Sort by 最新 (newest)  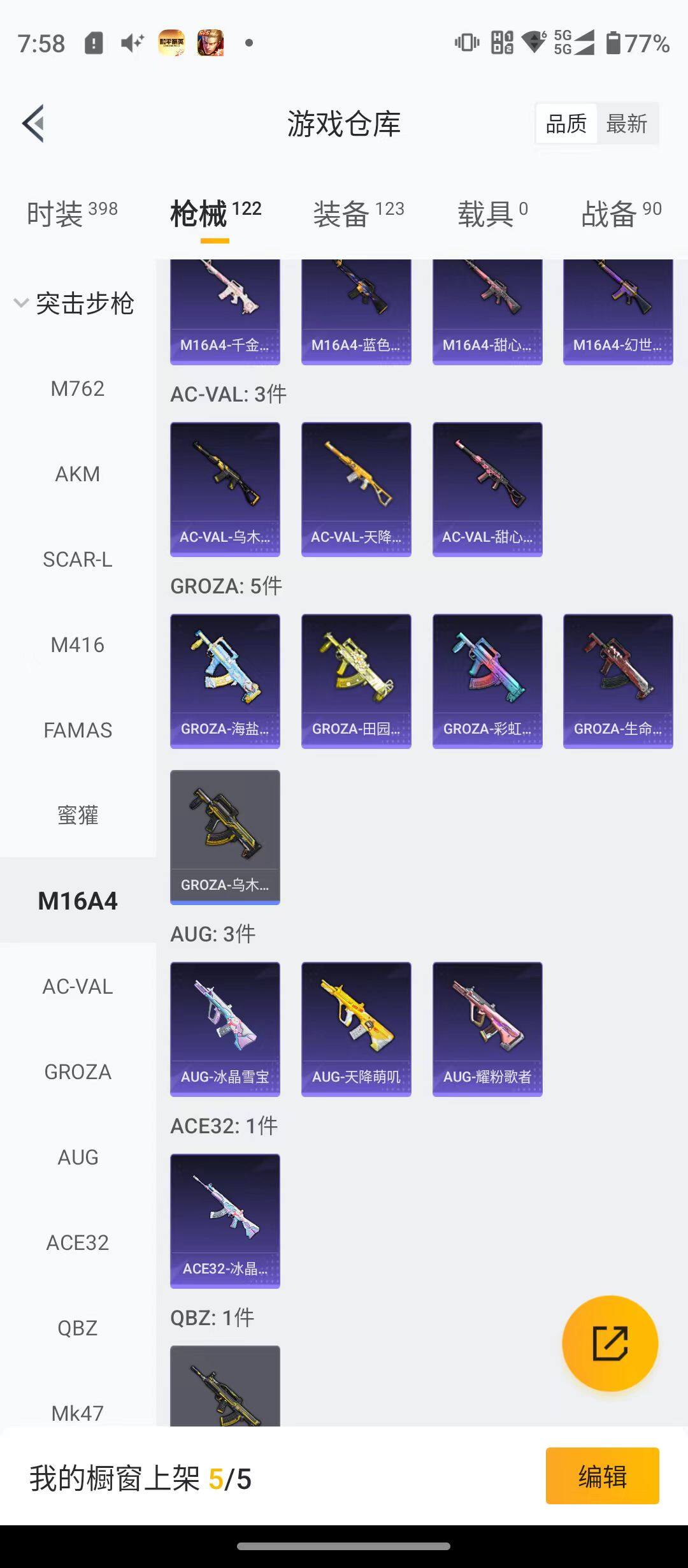click(x=626, y=124)
